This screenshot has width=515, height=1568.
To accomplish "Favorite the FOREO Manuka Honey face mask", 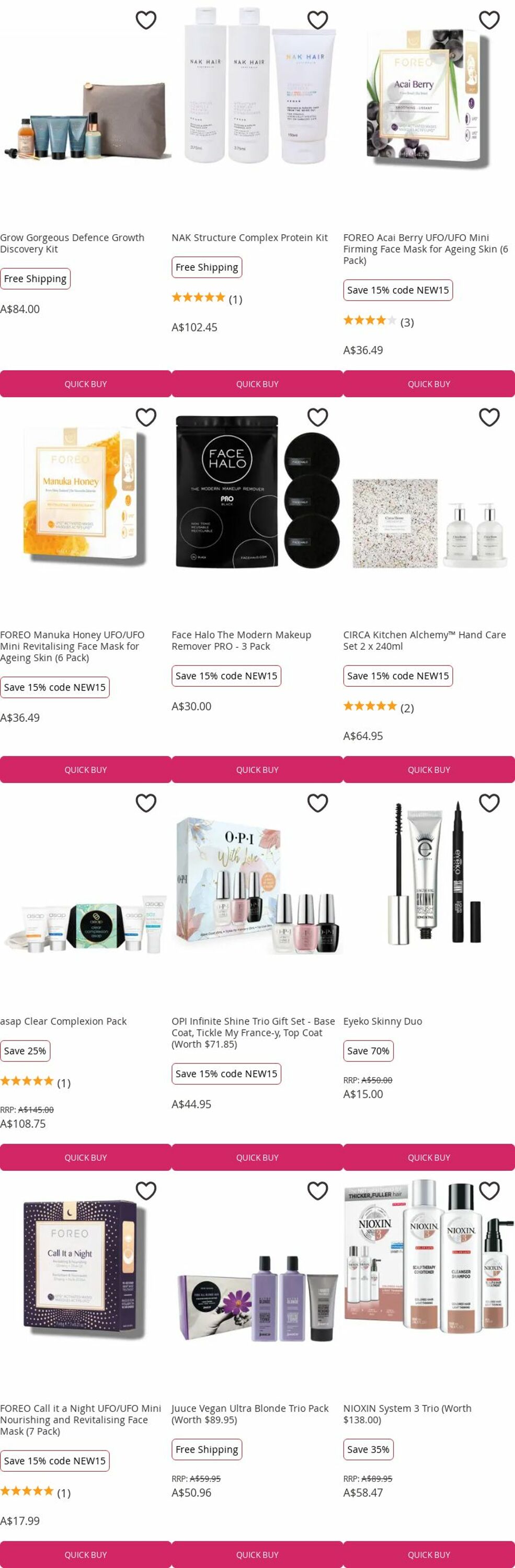I will point(145,418).
